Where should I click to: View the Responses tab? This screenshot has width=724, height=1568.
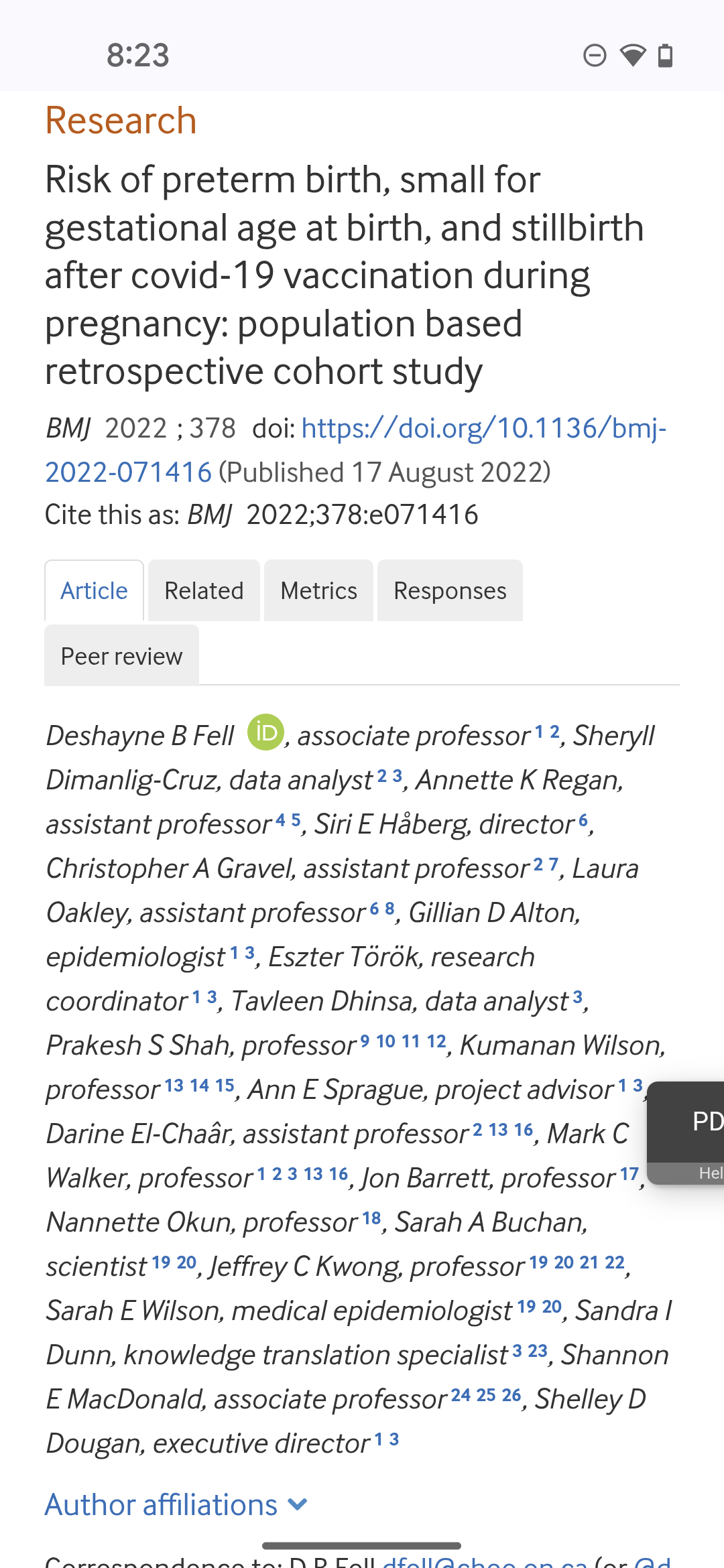tap(450, 591)
